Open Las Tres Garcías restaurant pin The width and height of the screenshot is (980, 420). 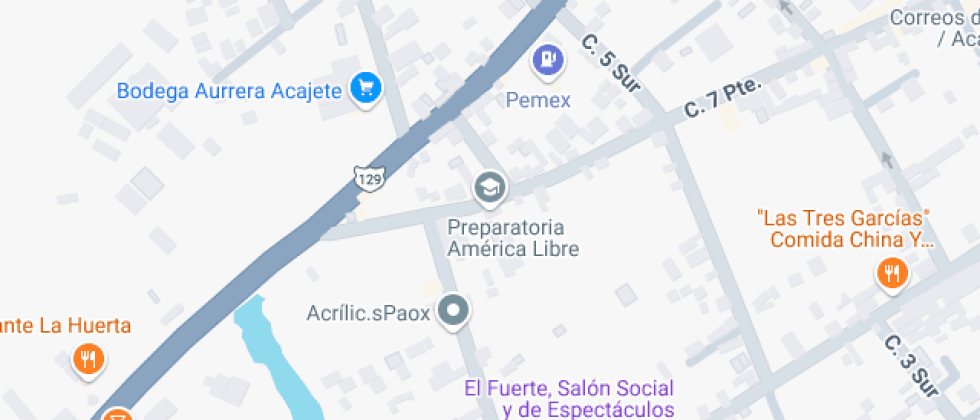[x=890, y=272]
